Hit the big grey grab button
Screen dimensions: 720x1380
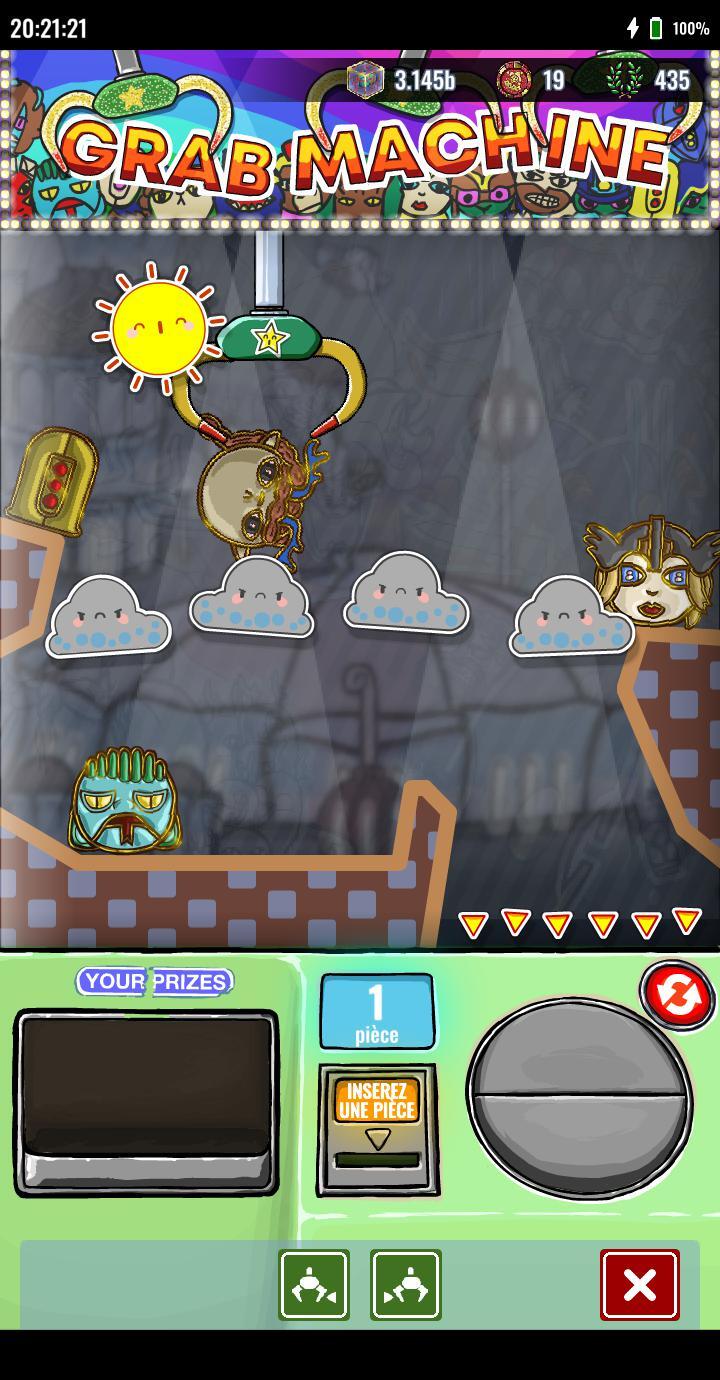click(580, 1097)
